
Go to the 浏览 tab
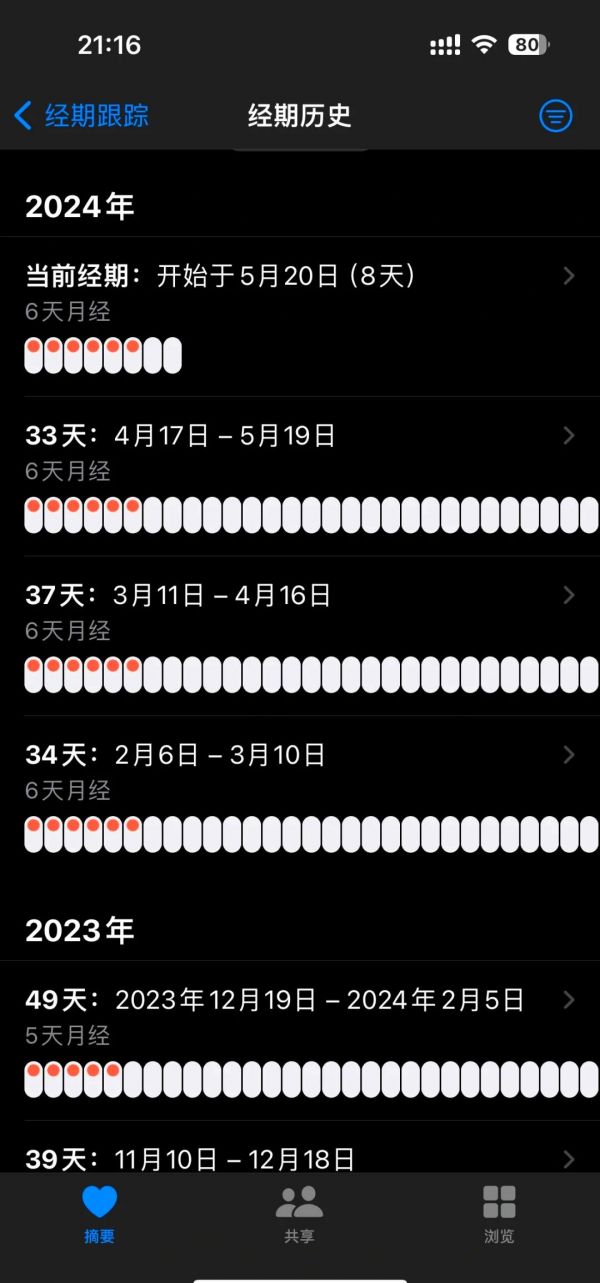[499, 1213]
